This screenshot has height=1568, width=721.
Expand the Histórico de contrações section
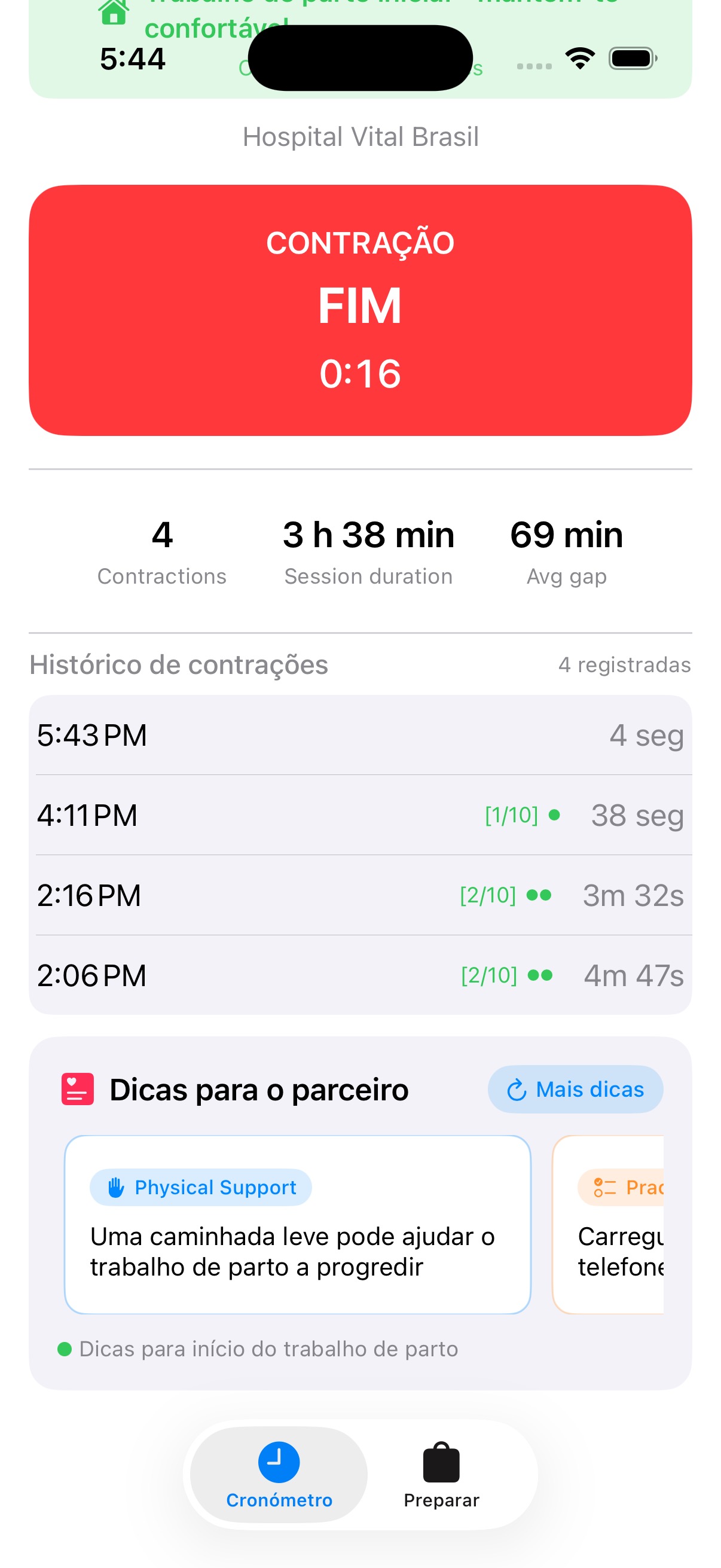tap(178, 665)
